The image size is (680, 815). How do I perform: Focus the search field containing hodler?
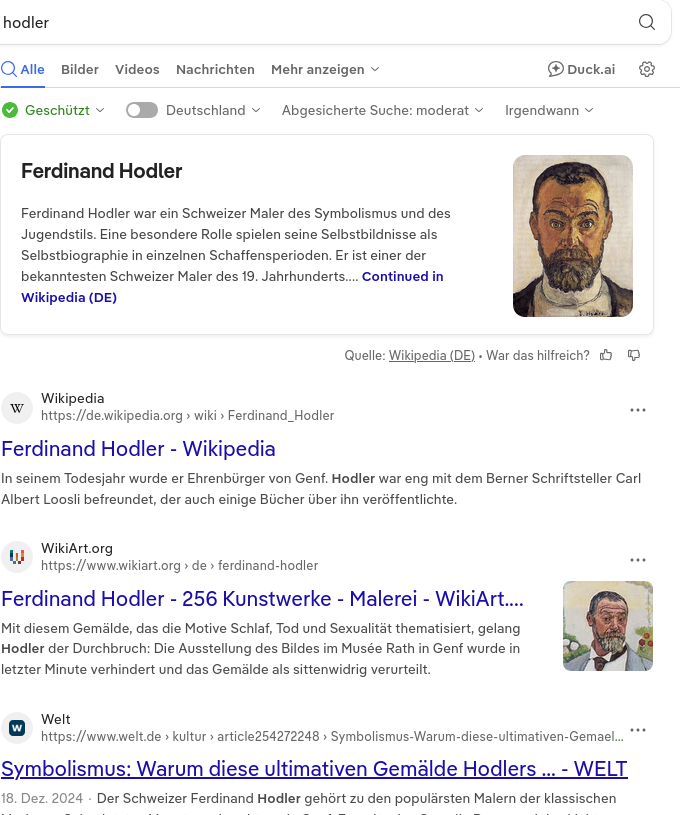300,22
